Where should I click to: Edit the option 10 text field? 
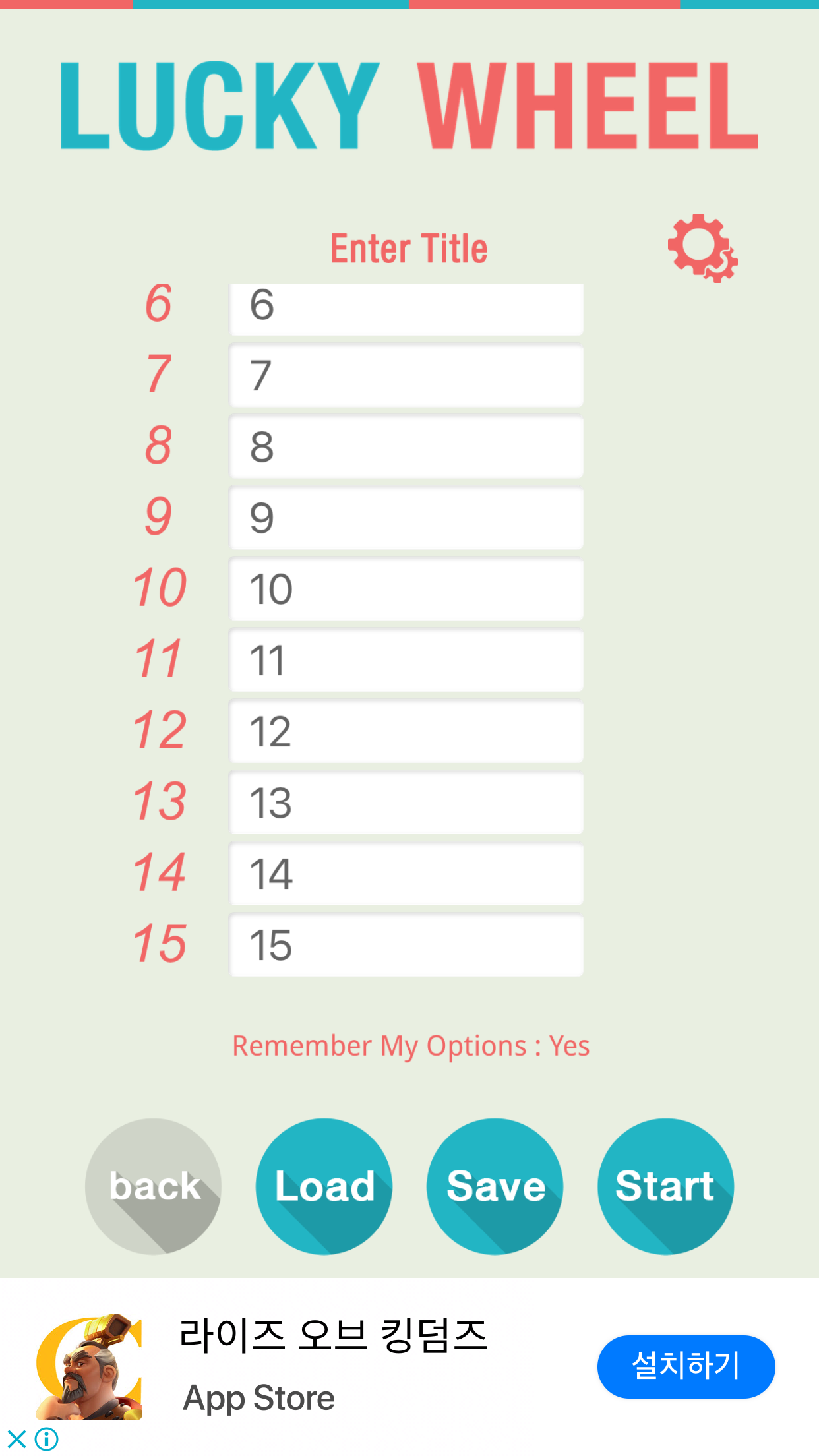(x=406, y=589)
